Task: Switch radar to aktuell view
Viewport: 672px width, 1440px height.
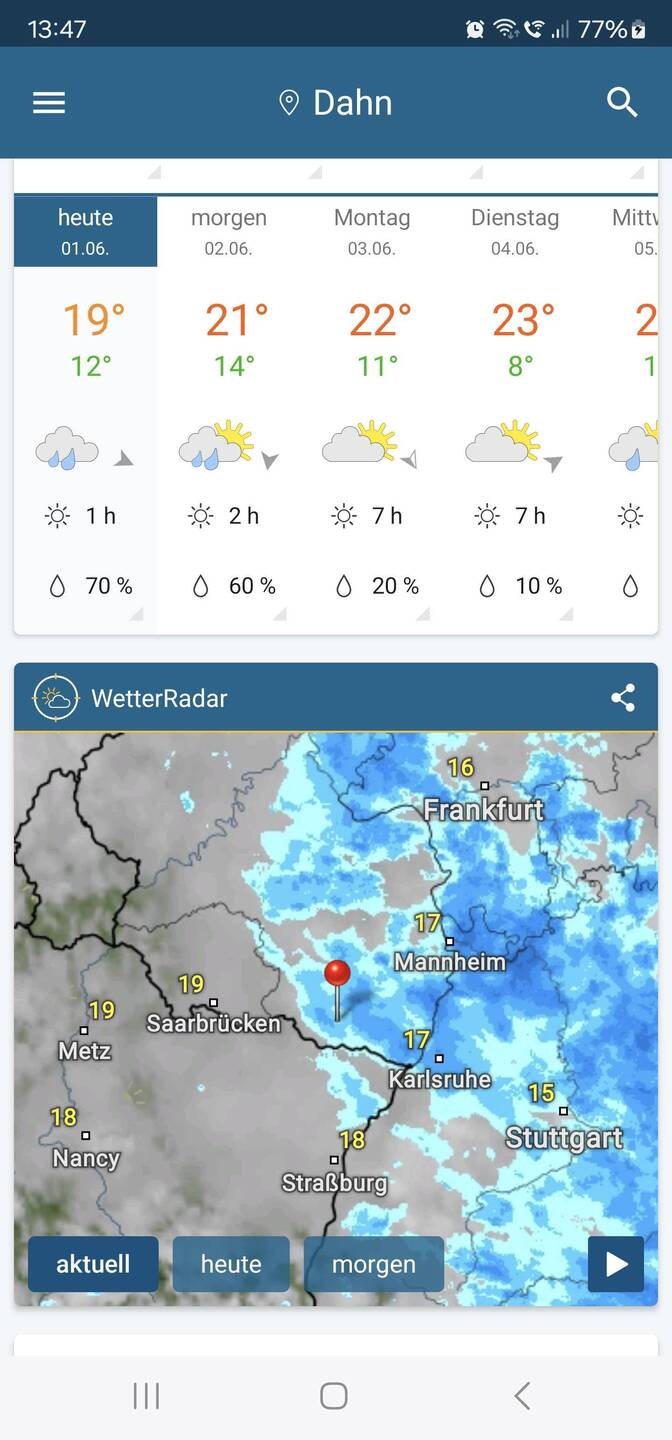Action: 93,1264
